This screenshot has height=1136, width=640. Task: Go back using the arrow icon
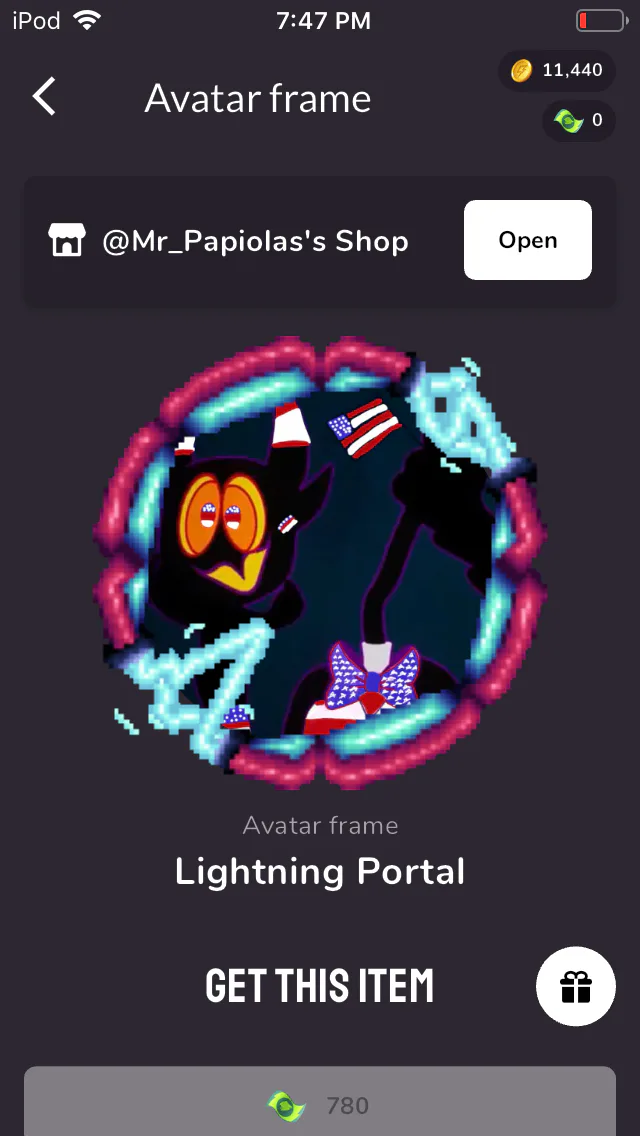(44, 97)
